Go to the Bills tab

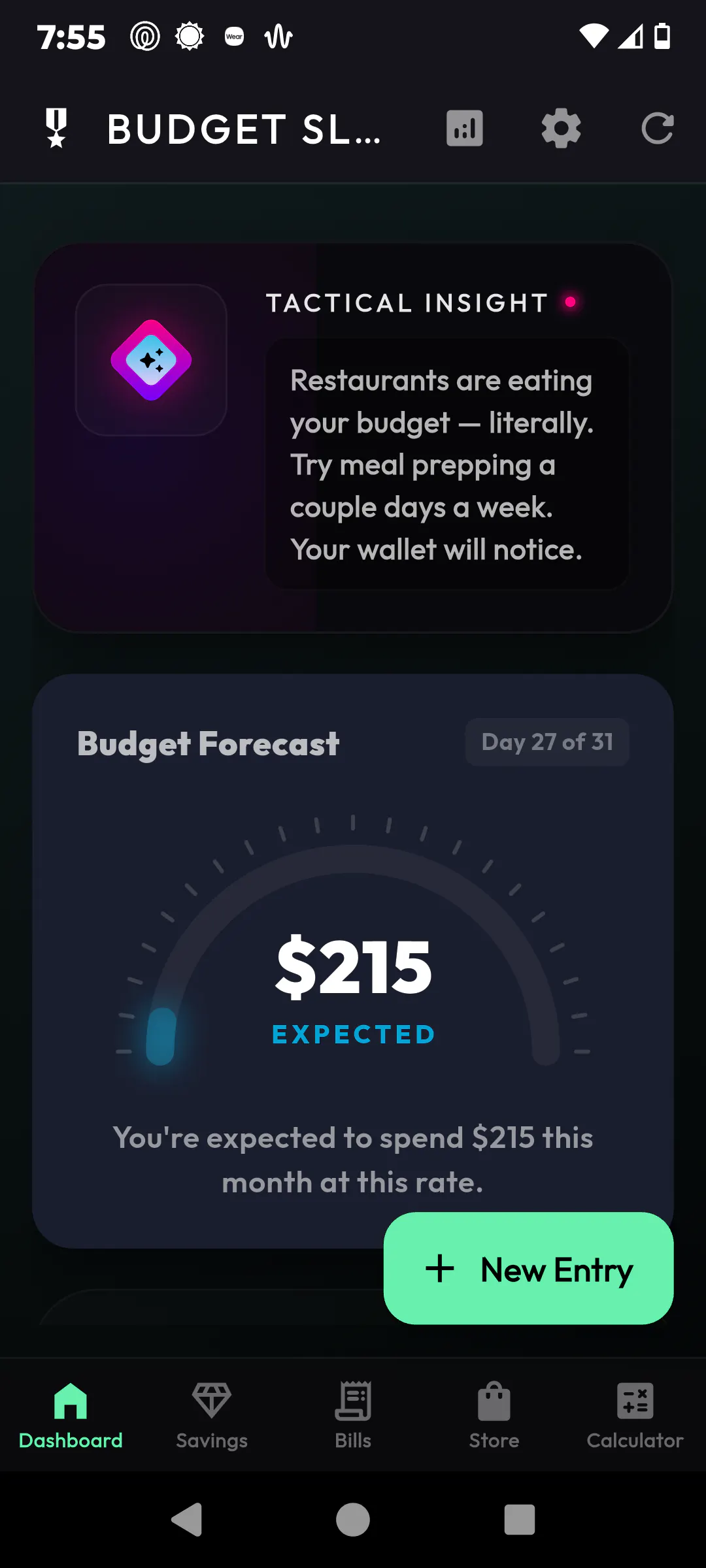click(353, 1414)
